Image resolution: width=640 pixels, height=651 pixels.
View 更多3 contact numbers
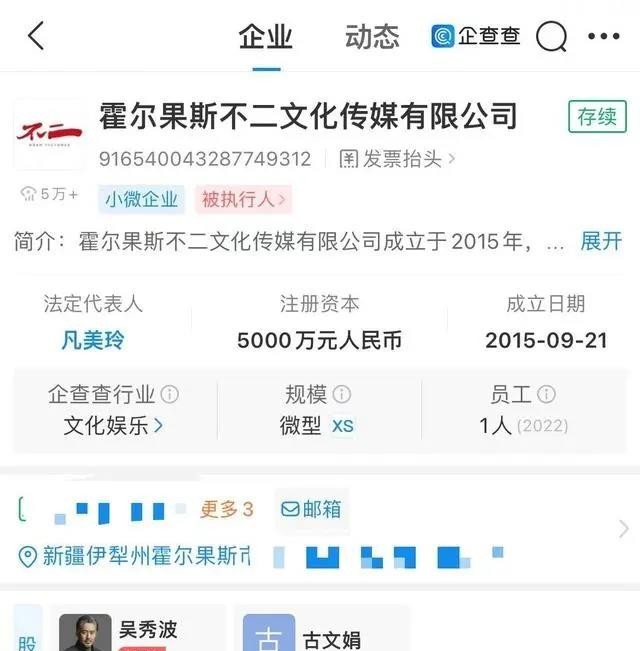227,509
